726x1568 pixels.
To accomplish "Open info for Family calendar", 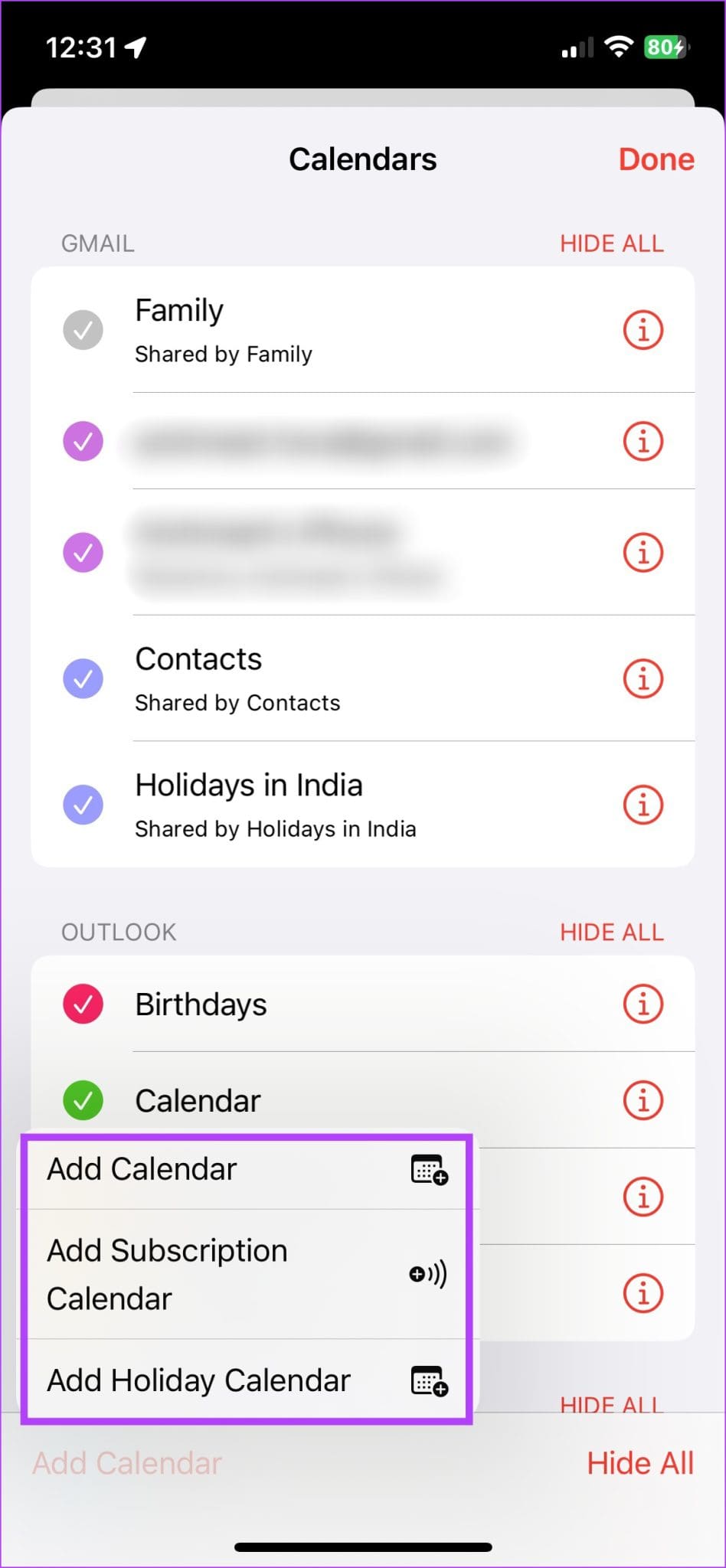I will coord(643,330).
